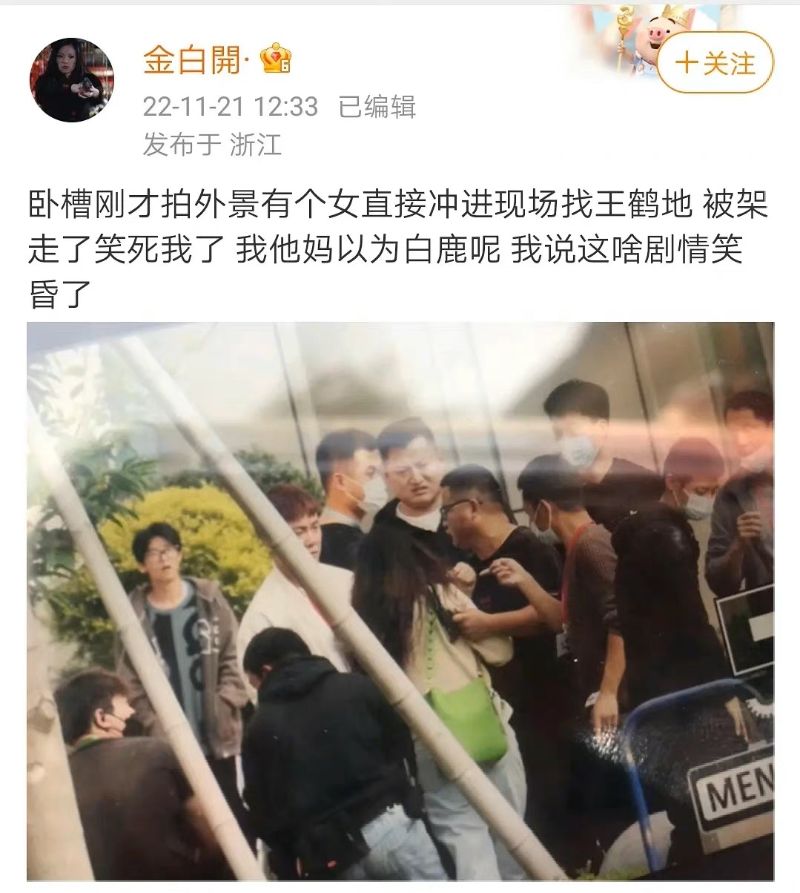Tap the crown membership badge beside username
This screenshot has width=800, height=893.
click(x=275, y=59)
